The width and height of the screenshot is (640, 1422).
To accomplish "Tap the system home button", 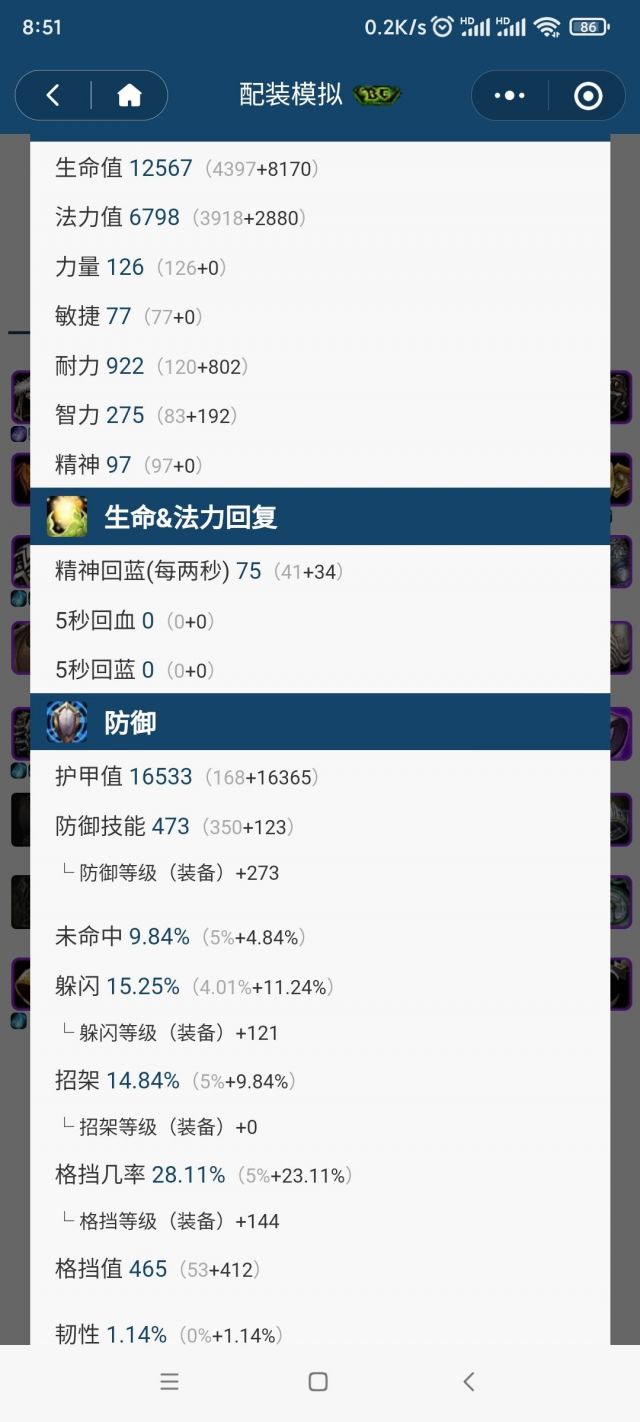I will tap(318, 1382).
